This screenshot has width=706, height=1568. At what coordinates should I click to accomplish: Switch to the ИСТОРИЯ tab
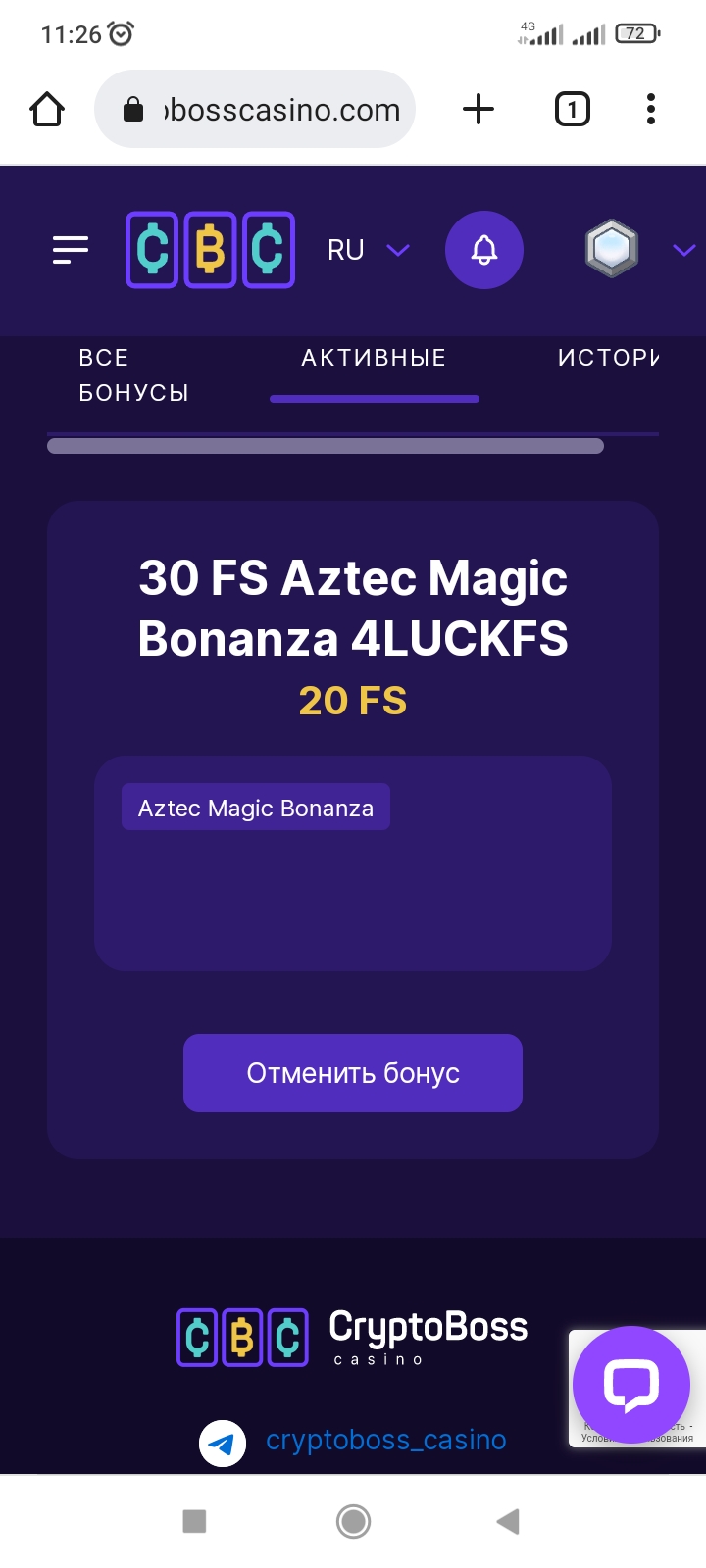tap(608, 359)
